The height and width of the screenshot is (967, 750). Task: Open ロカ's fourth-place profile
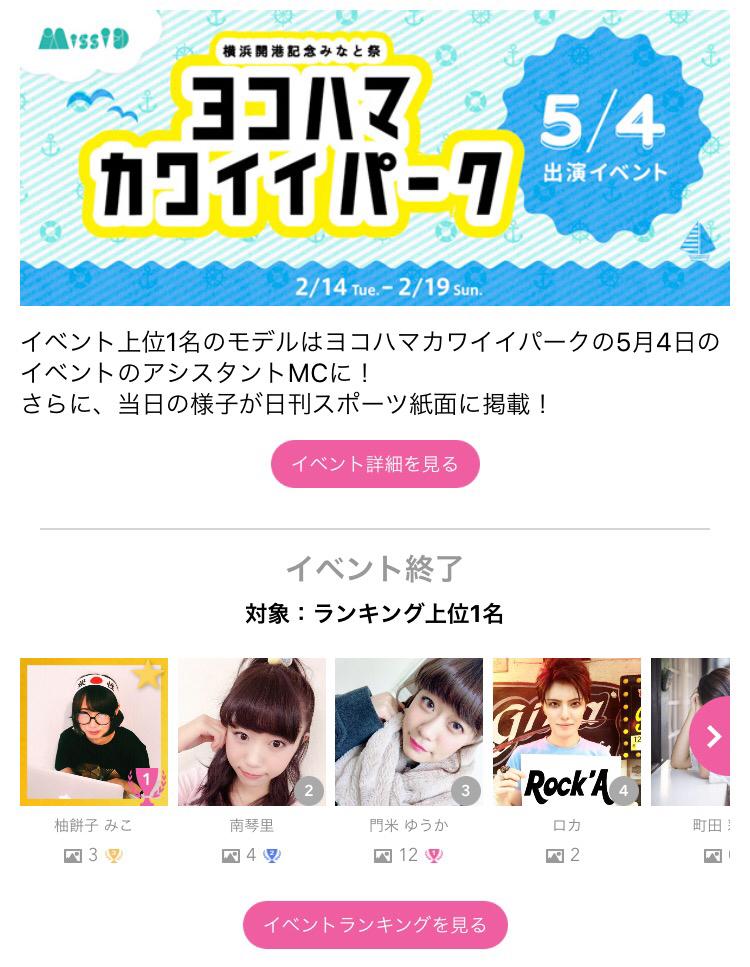566,732
